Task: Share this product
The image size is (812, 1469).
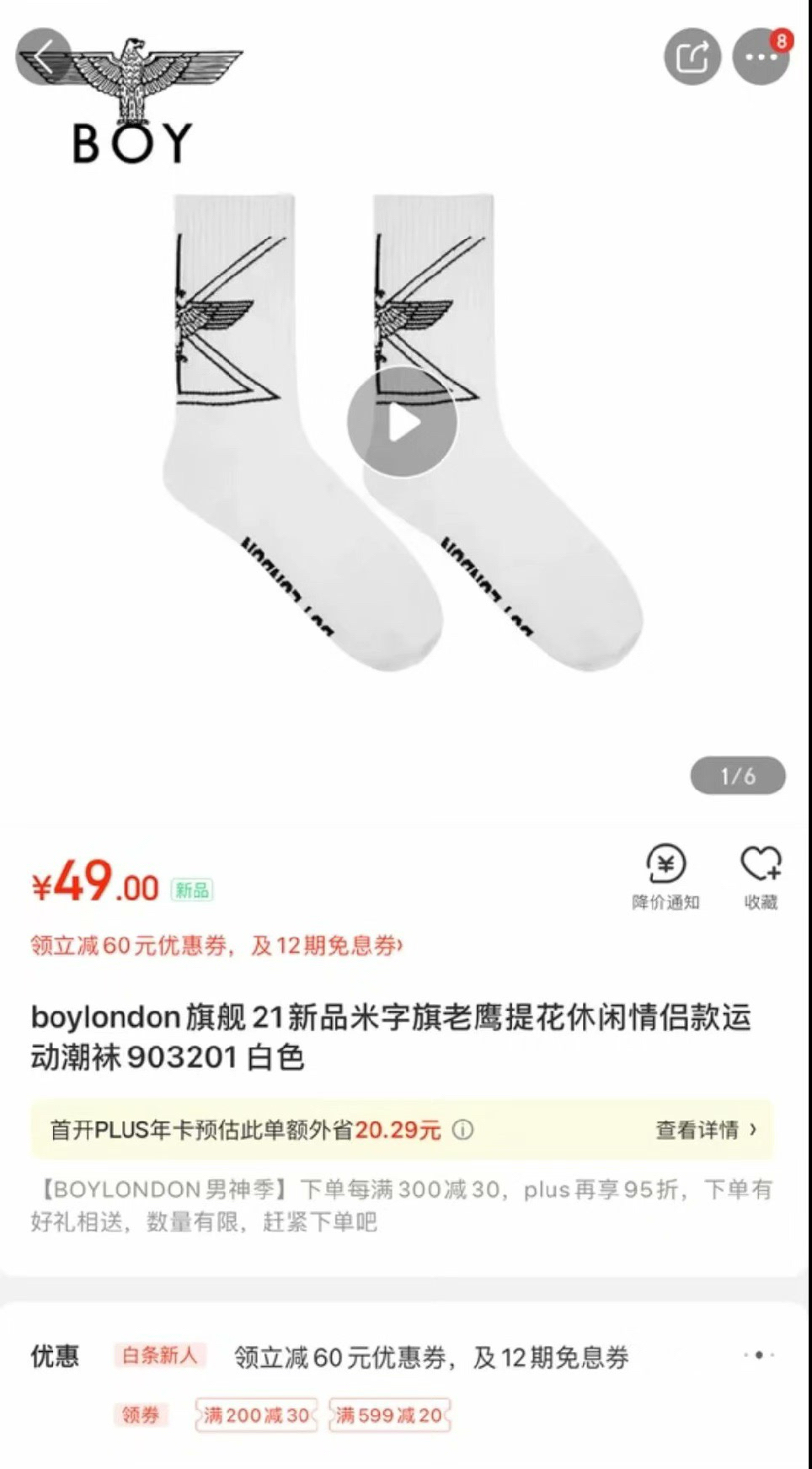Action: [x=692, y=56]
